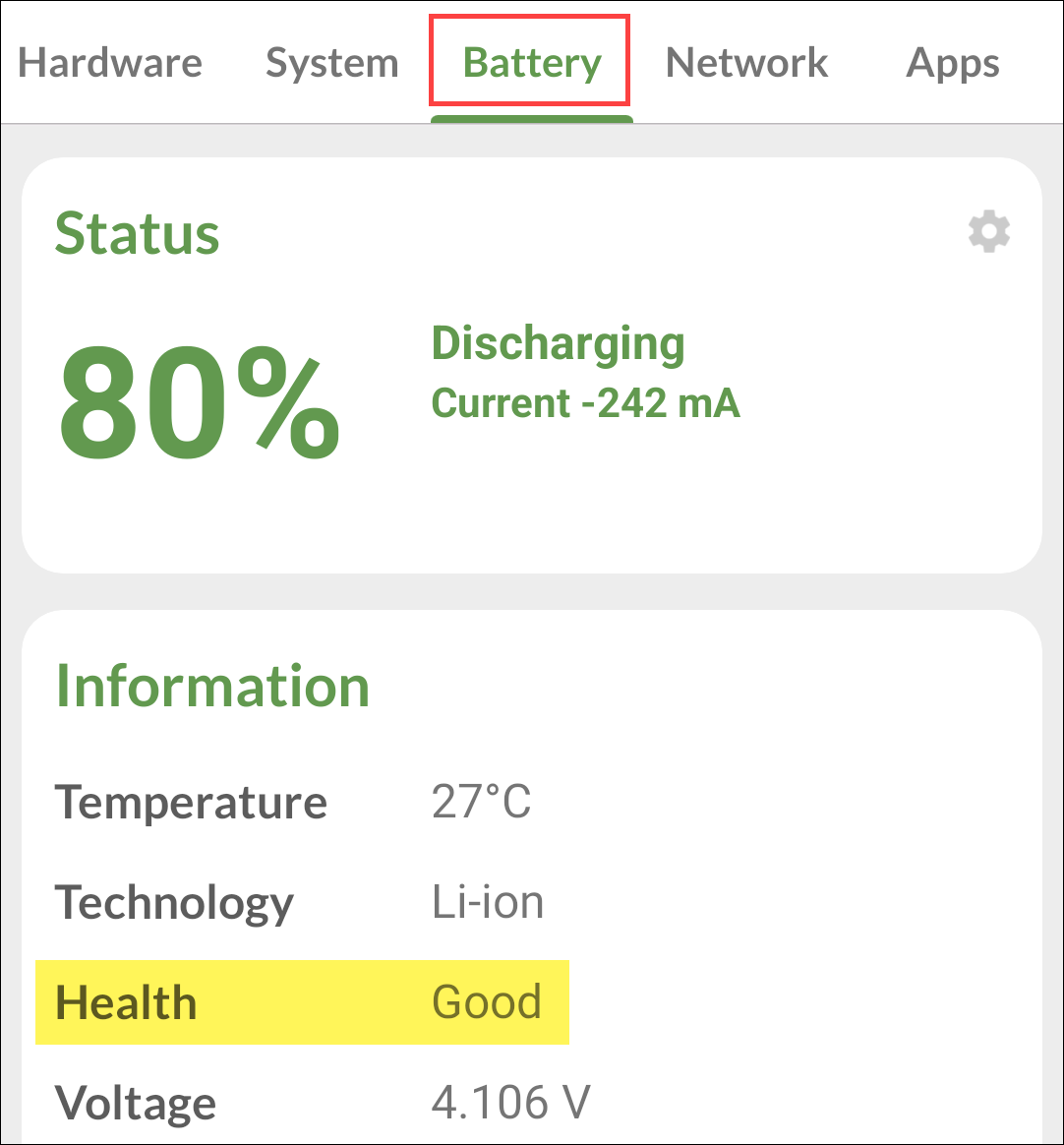Switch to the Apps tab
This screenshot has width=1064, height=1145.
[952, 62]
